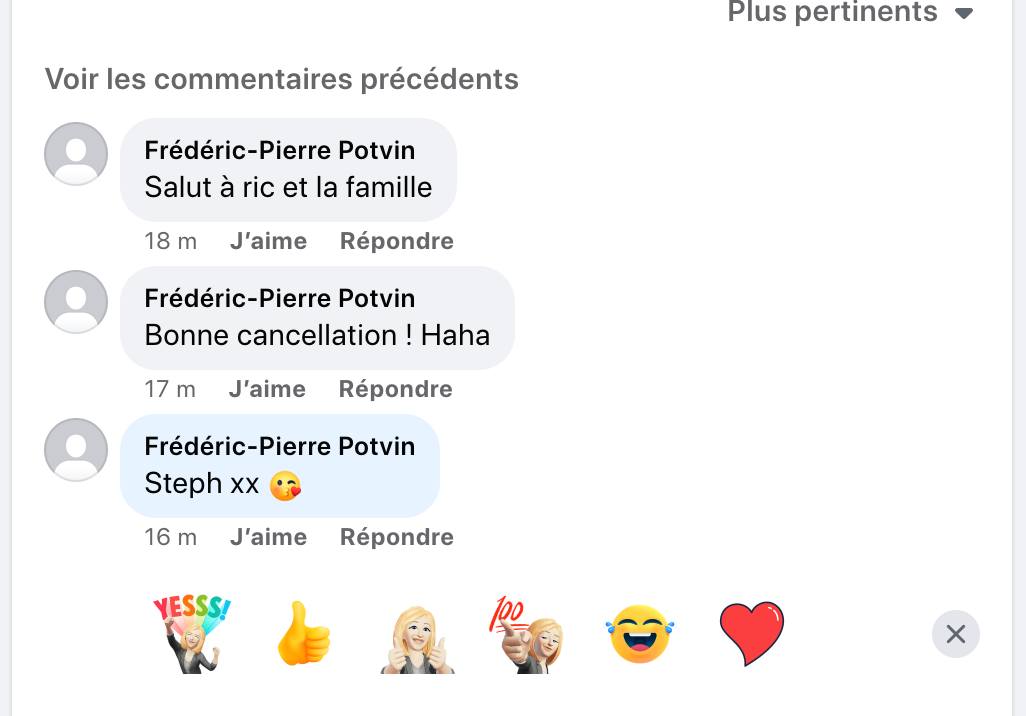Like the comment 'Salut à ric et la famille'
Screen dimensions: 1026x716
268,241
